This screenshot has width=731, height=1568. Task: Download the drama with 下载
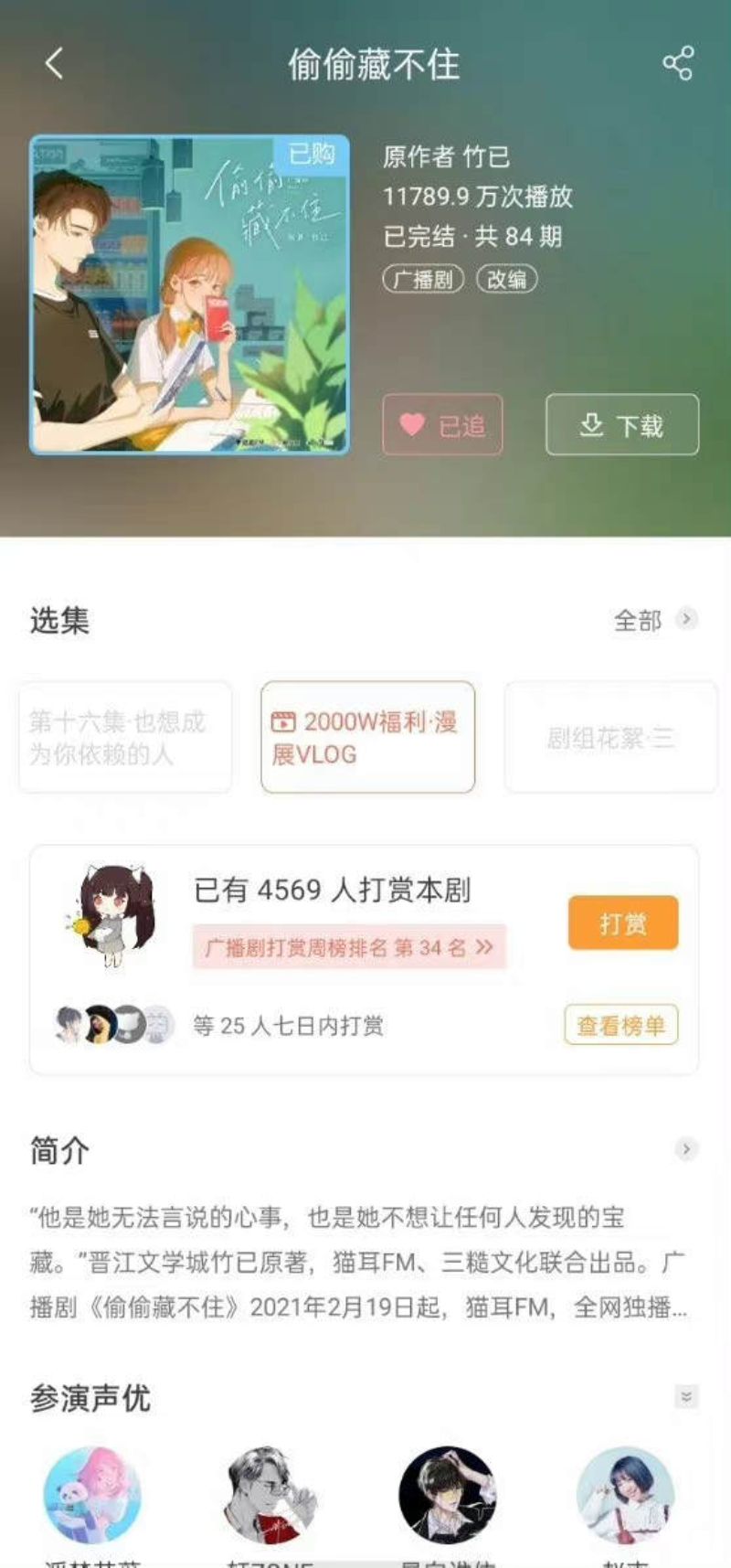(x=621, y=425)
